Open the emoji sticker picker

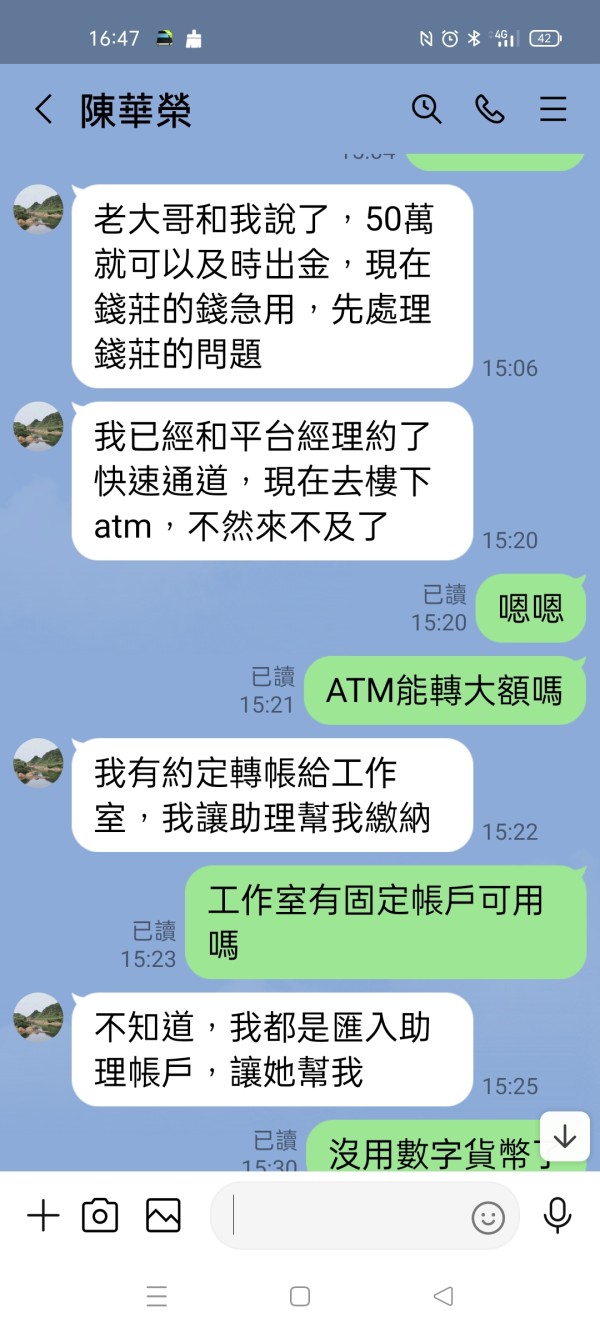click(488, 1217)
